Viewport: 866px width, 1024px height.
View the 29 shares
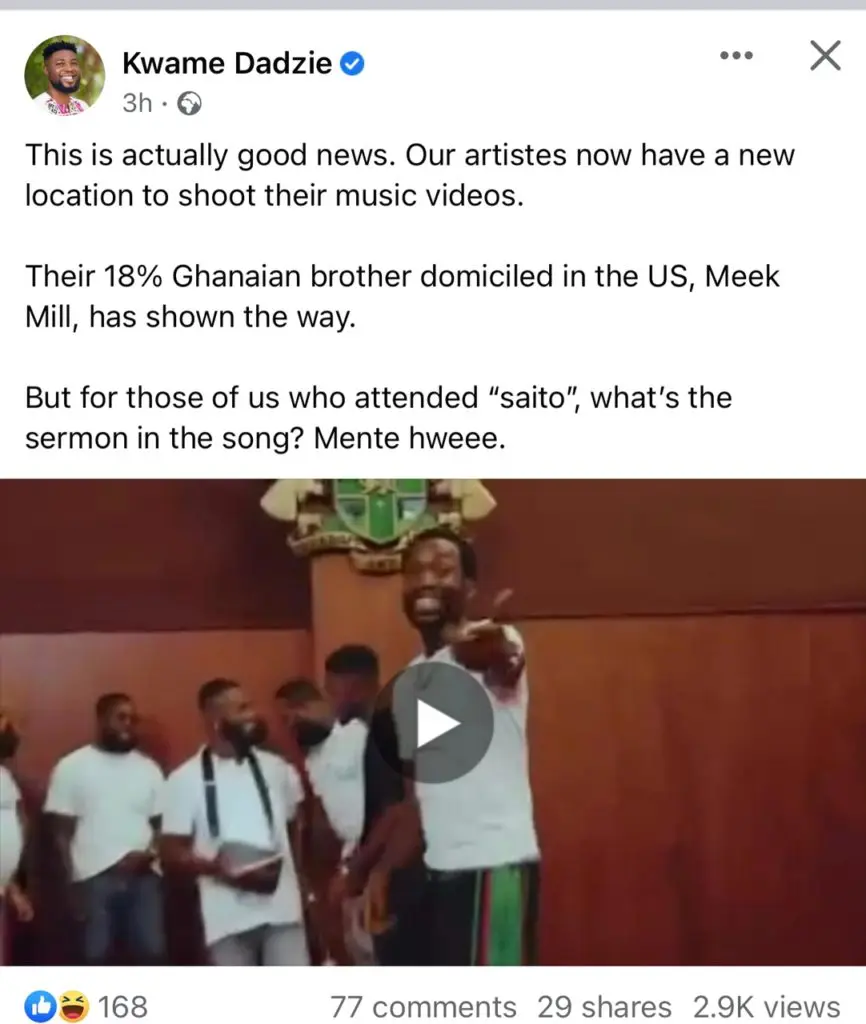(x=604, y=1006)
